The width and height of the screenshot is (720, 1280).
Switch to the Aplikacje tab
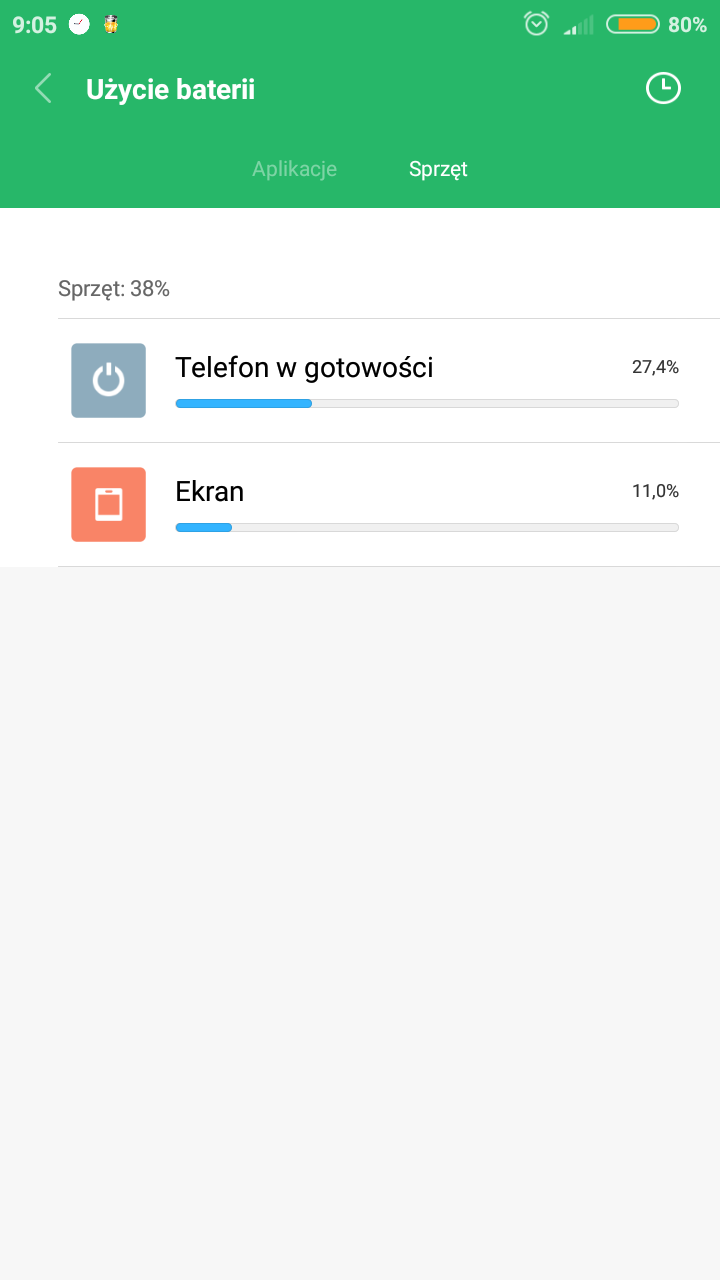(294, 169)
